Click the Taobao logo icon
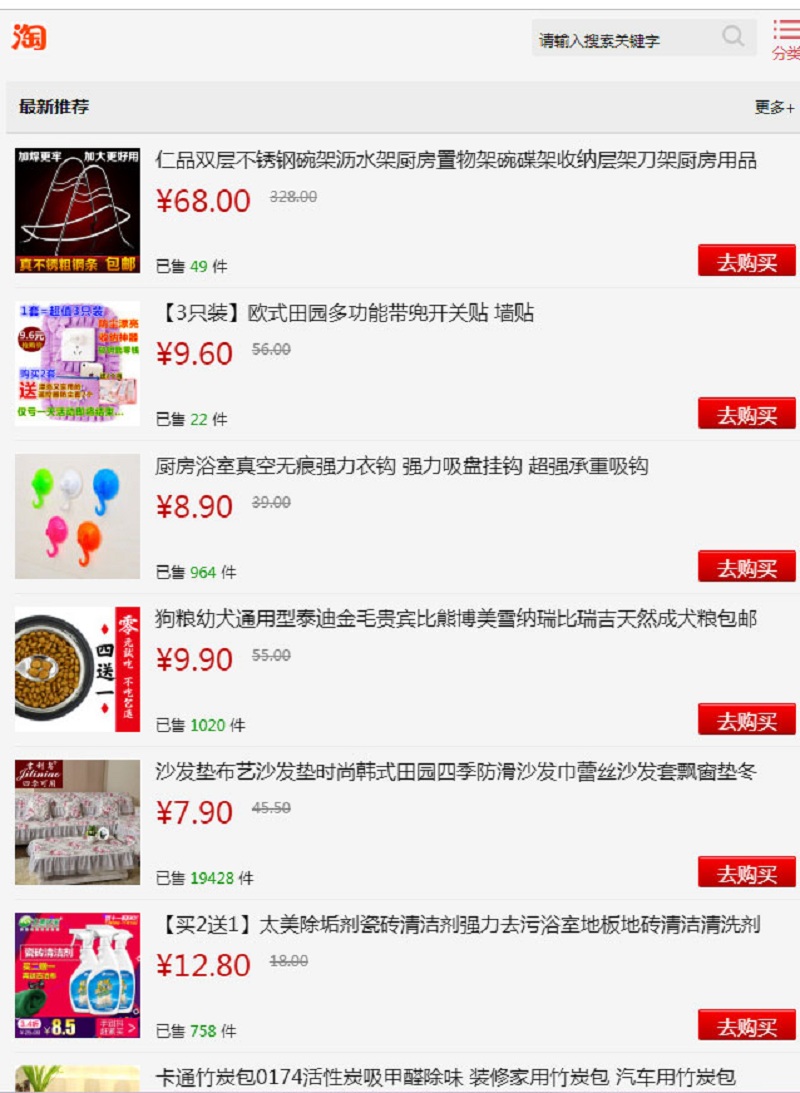The height and width of the screenshot is (1093, 800). pos(29,38)
